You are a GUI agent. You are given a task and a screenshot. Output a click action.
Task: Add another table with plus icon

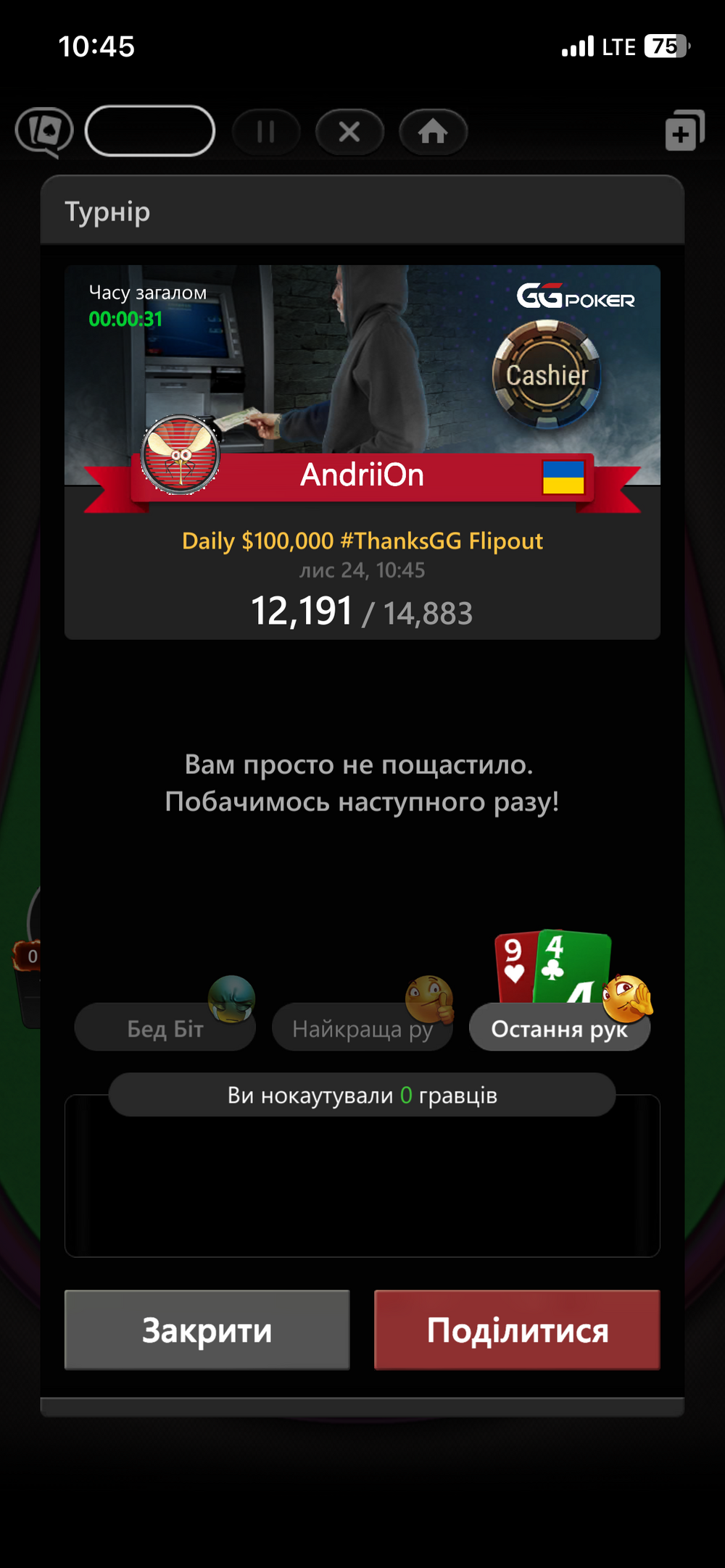click(684, 131)
